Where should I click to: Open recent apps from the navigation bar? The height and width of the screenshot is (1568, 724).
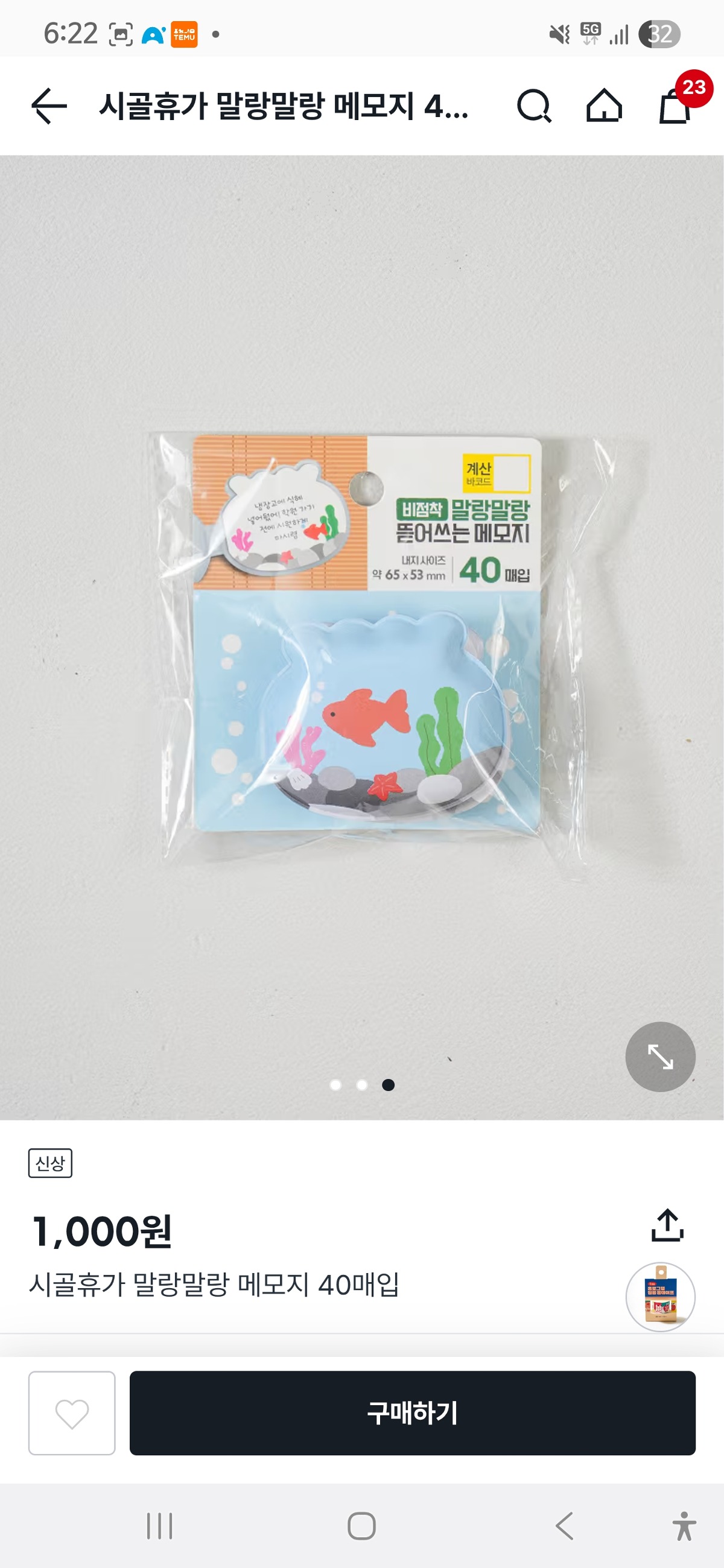(x=159, y=1526)
